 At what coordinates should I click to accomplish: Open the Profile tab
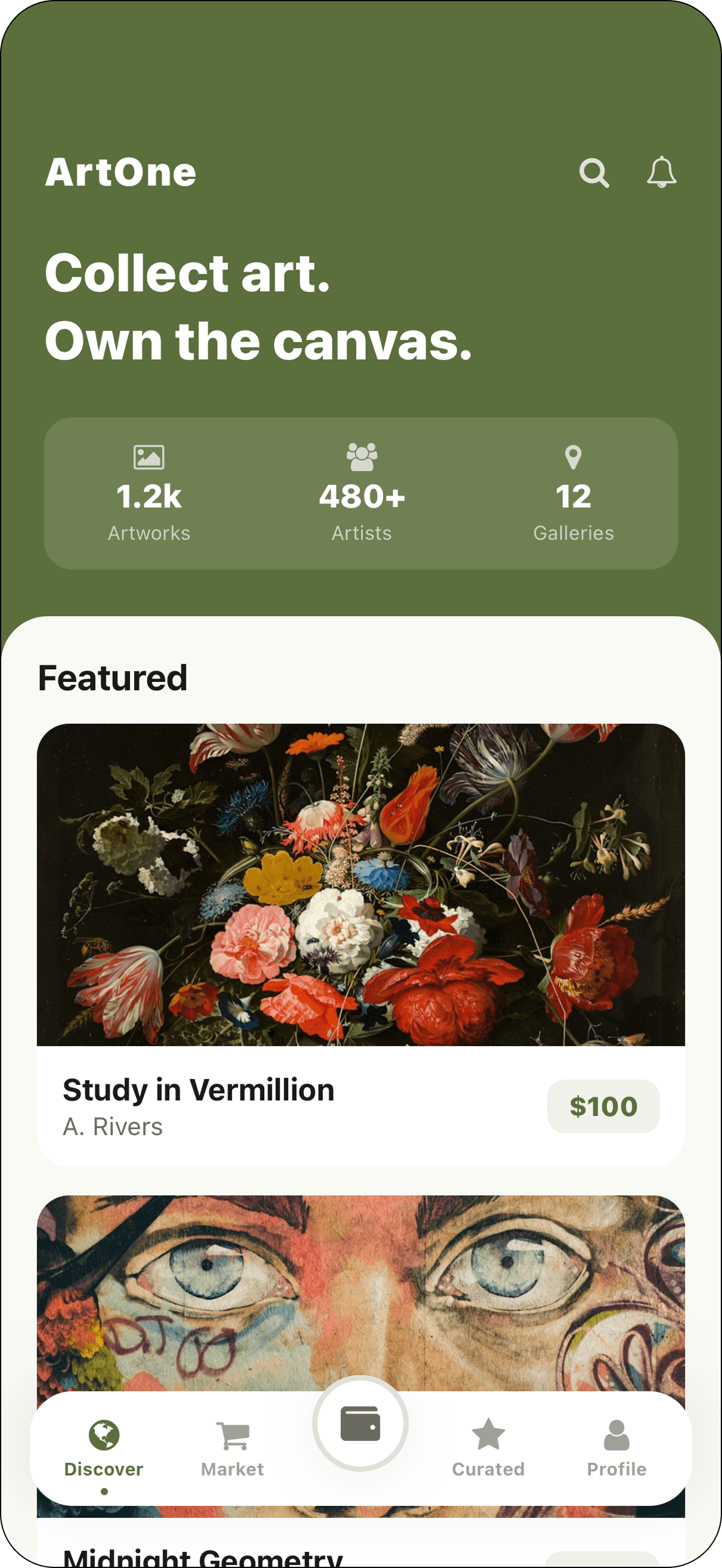(616, 1449)
